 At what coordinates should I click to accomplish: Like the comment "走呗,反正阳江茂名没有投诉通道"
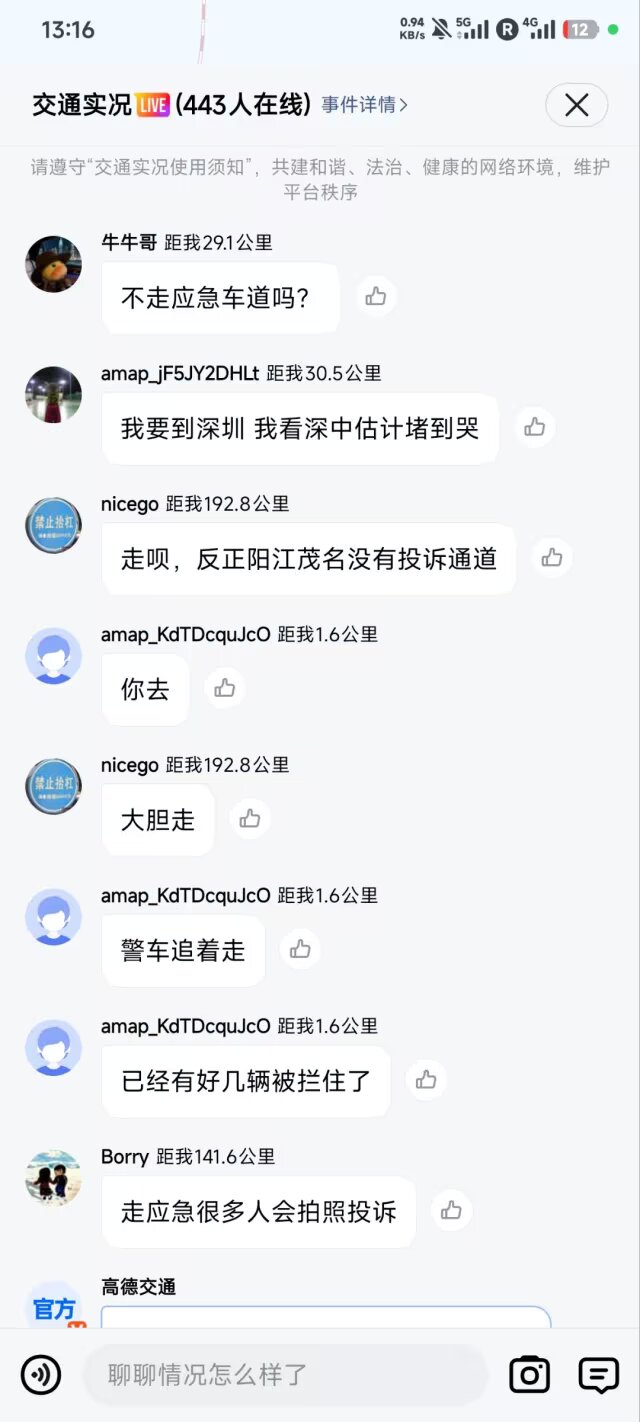click(x=552, y=558)
